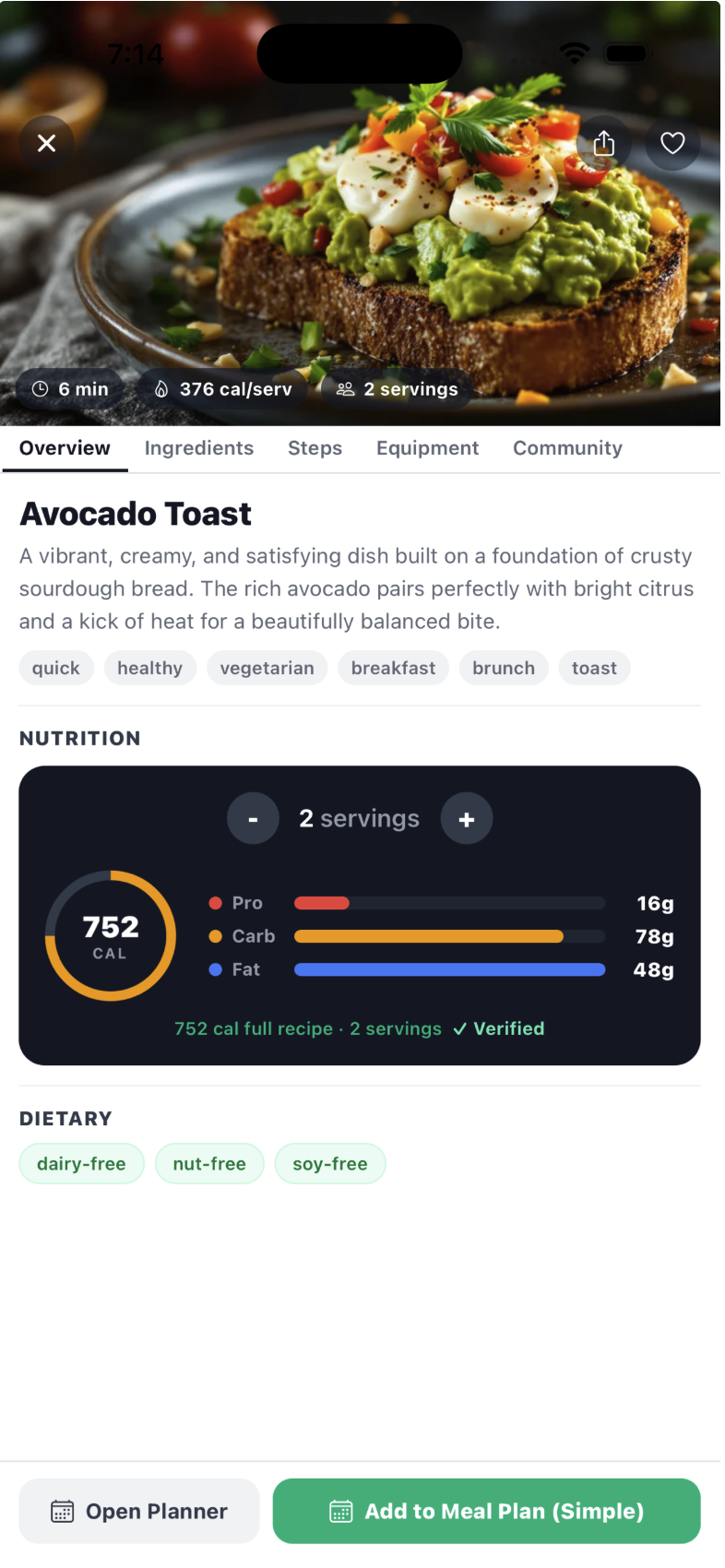Tap the share icon above the recipe photo
The height and width of the screenshot is (1568, 725).
coord(604,143)
